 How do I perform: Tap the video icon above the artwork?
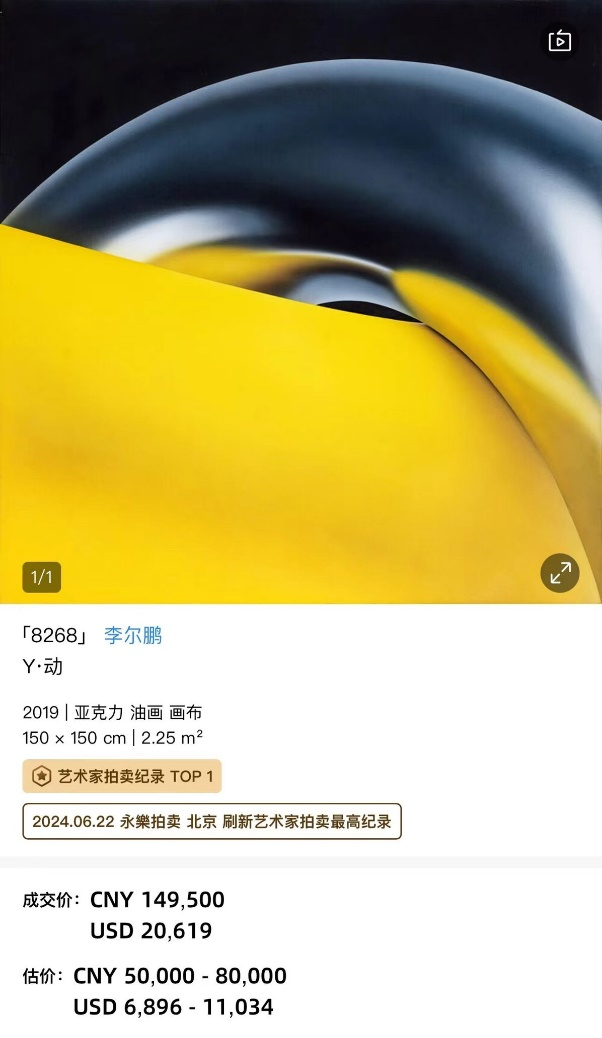(560, 41)
